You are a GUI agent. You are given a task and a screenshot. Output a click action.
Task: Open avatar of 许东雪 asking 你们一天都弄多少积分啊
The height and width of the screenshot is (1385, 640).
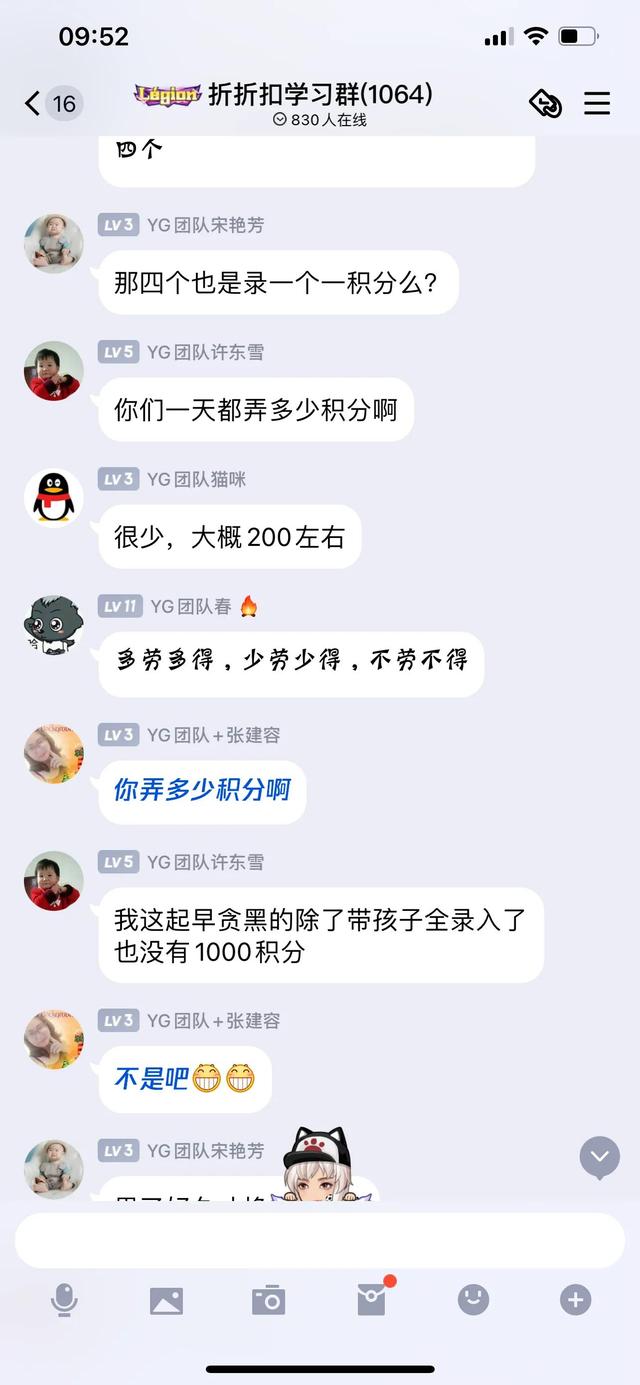click(x=54, y=371)
